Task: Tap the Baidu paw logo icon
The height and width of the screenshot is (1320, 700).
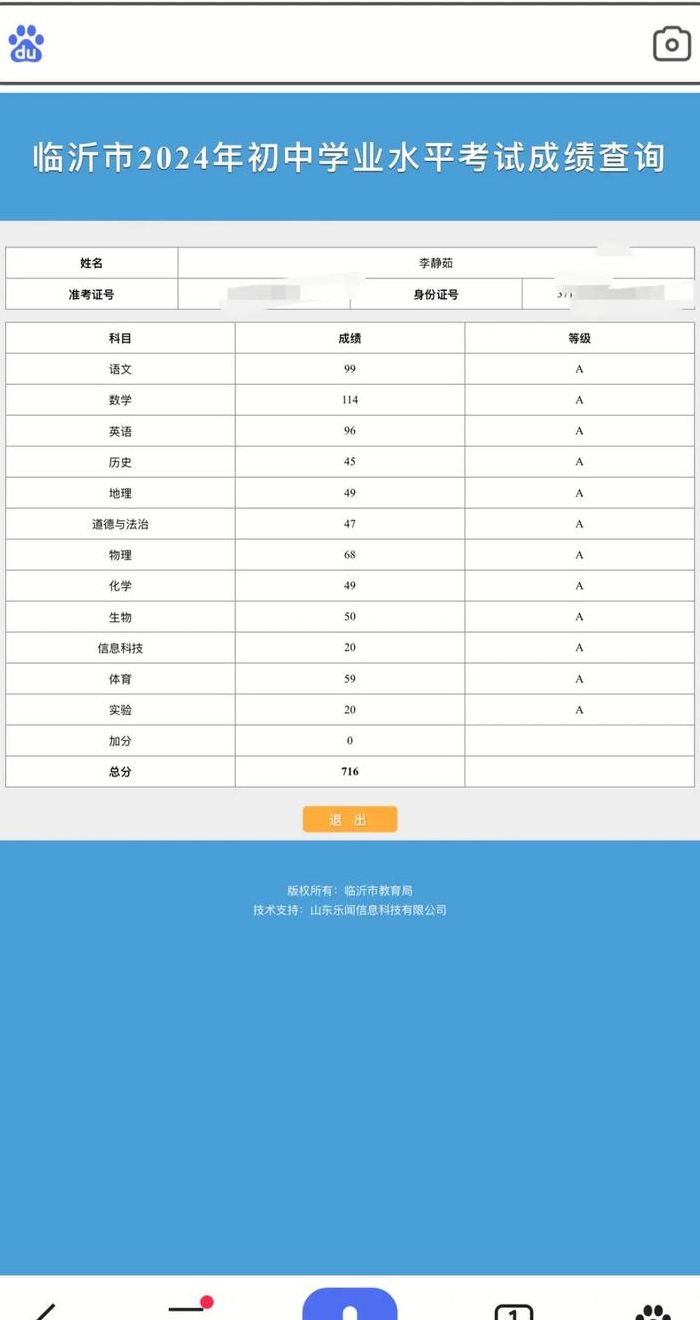Action: (x=26, y=44)
